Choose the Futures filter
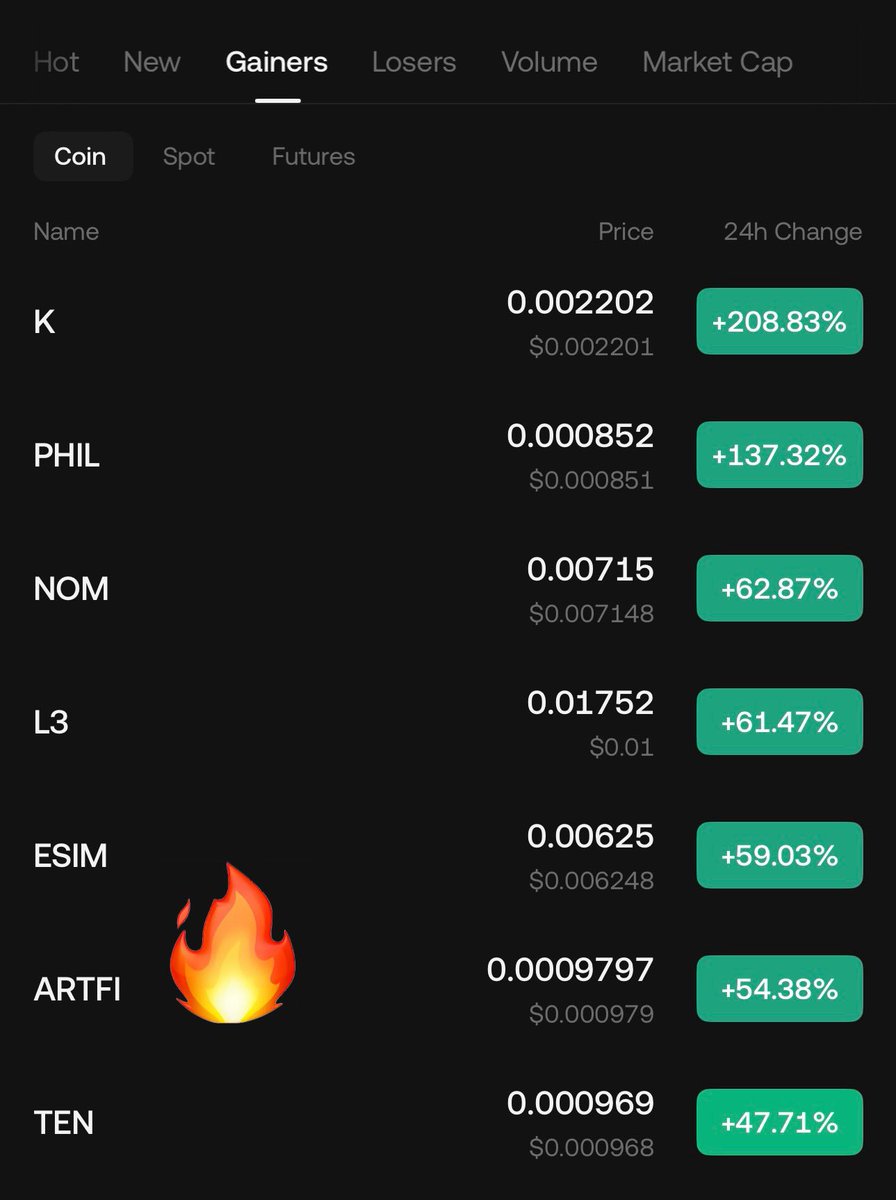Viewport: 896px width, 1200px height. pyautogui.click(x=313, y=157)
